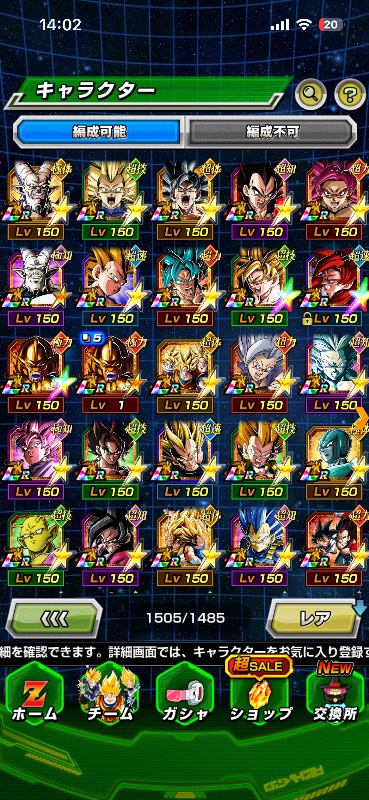The height and width of the screenshot is (800, 369).
Task: Open the 交換所 exchange menu
Action: click(x=335, y=694)
